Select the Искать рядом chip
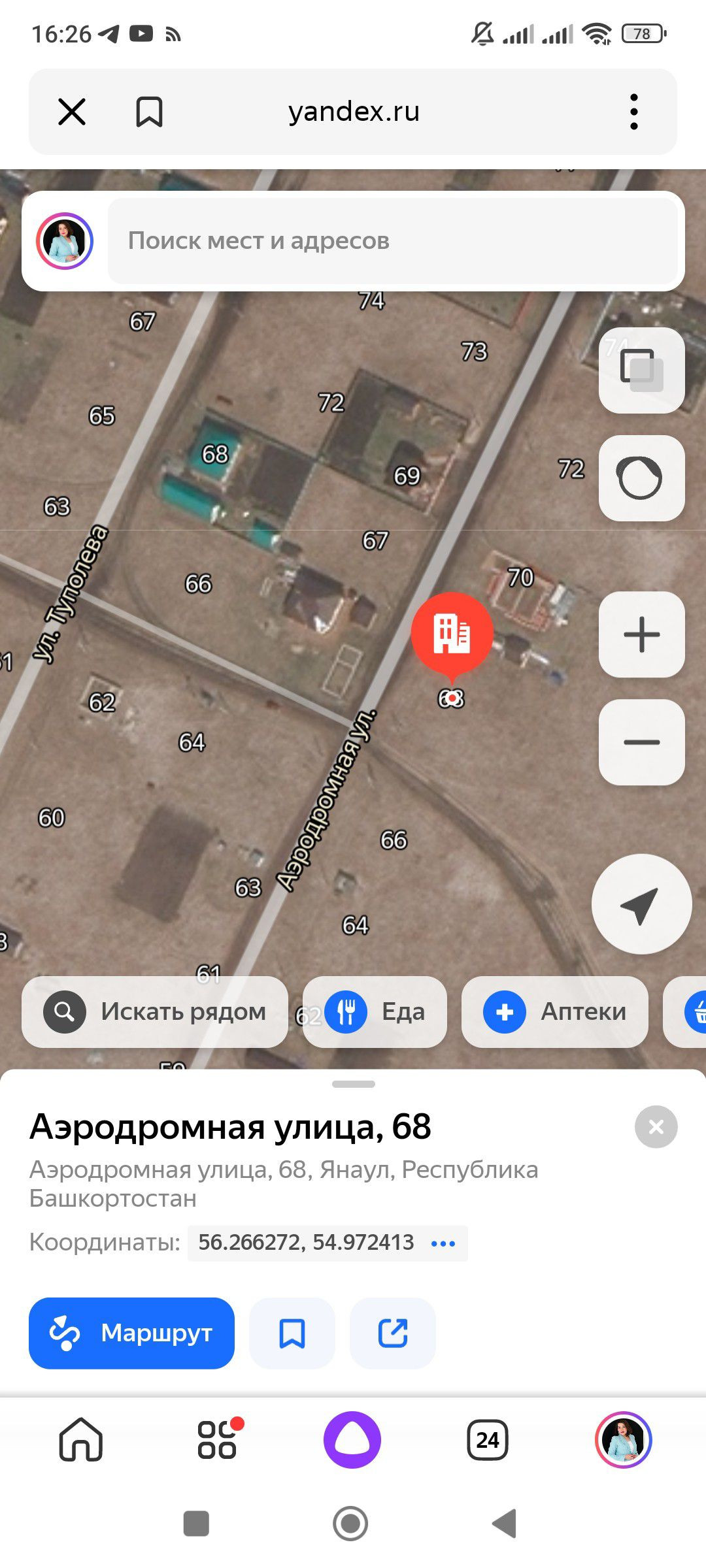Screen dimensions: 706x1568 pyautogui.click(x=155, y=1012)
